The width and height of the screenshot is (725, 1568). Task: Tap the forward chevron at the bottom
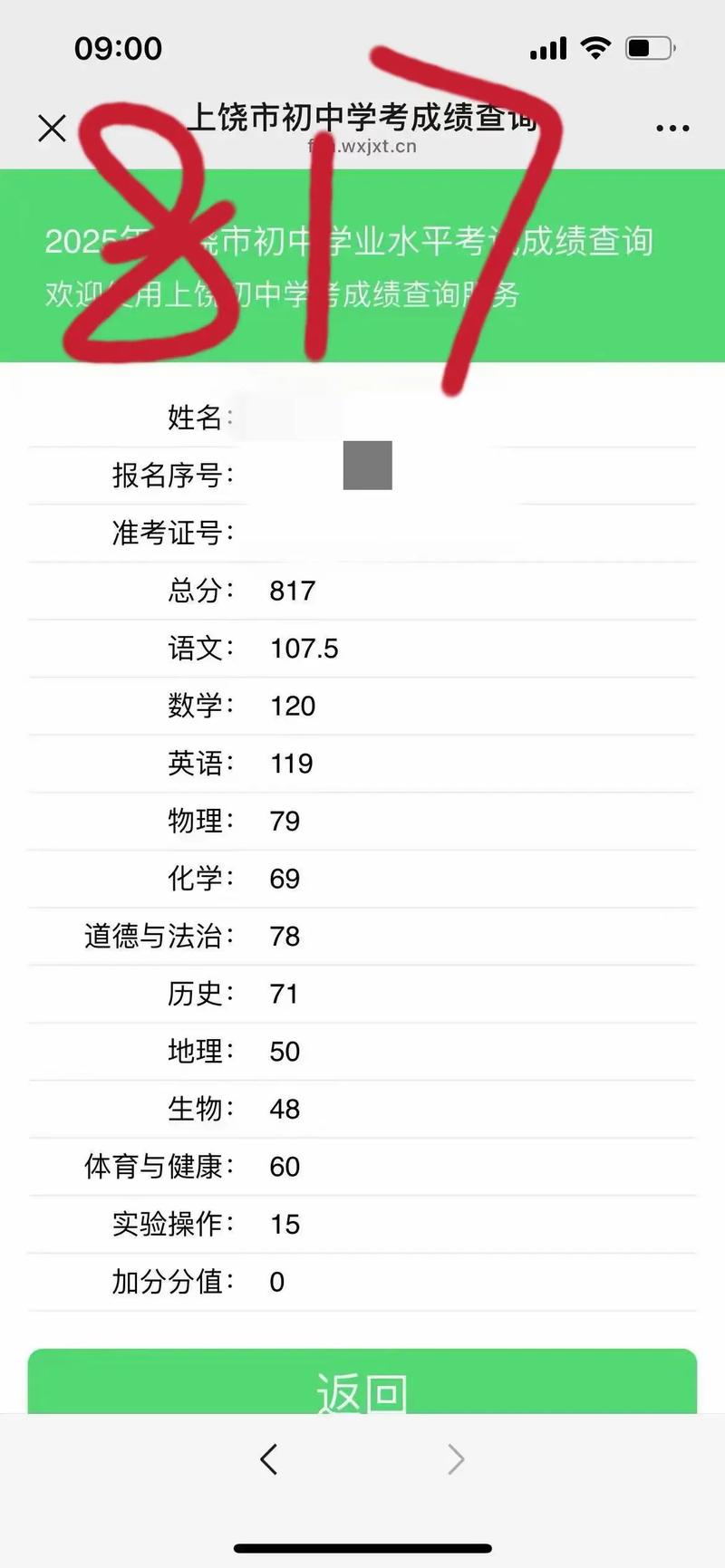point(456,1458)
